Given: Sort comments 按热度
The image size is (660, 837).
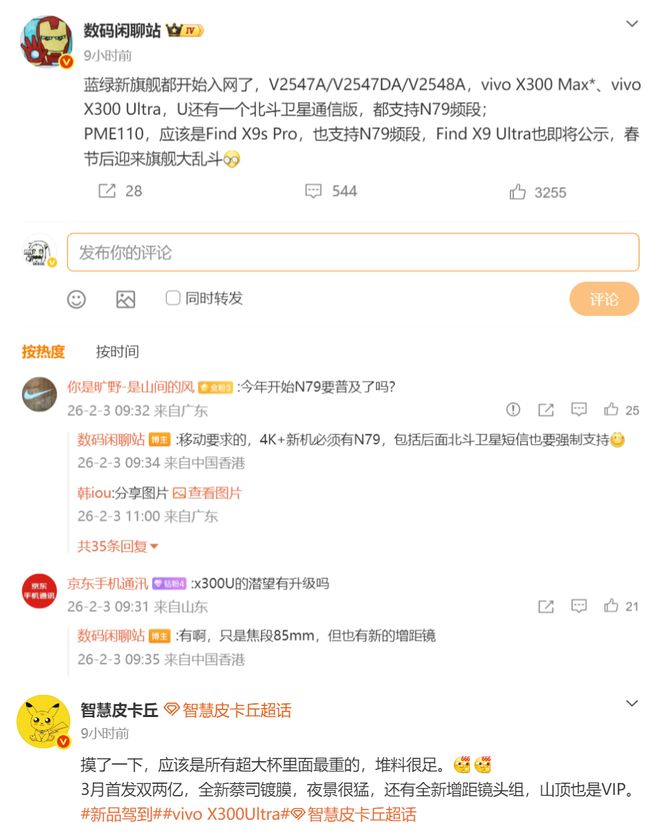Looking at the screenshot, I should pos(43,351).
